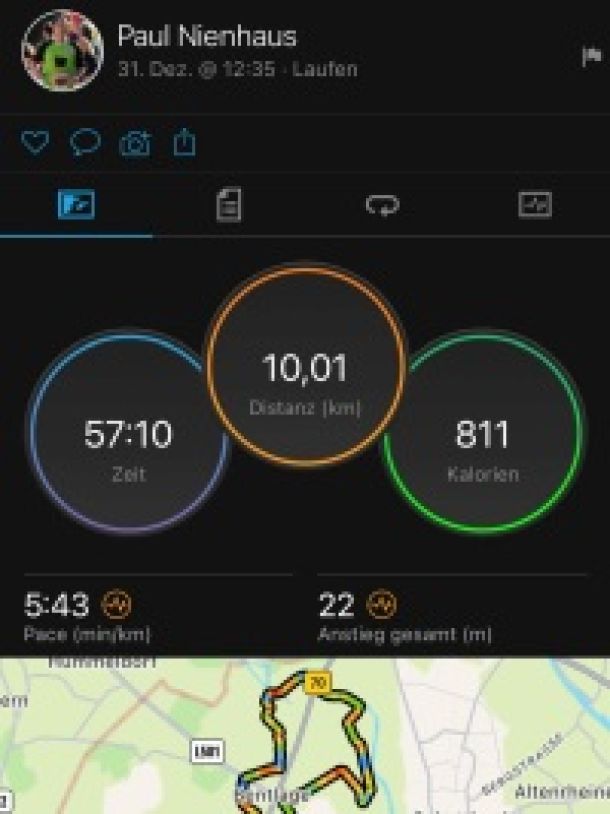Switch to the overview tab
This screenshot has height=814, width=610.
click(76, 205)
